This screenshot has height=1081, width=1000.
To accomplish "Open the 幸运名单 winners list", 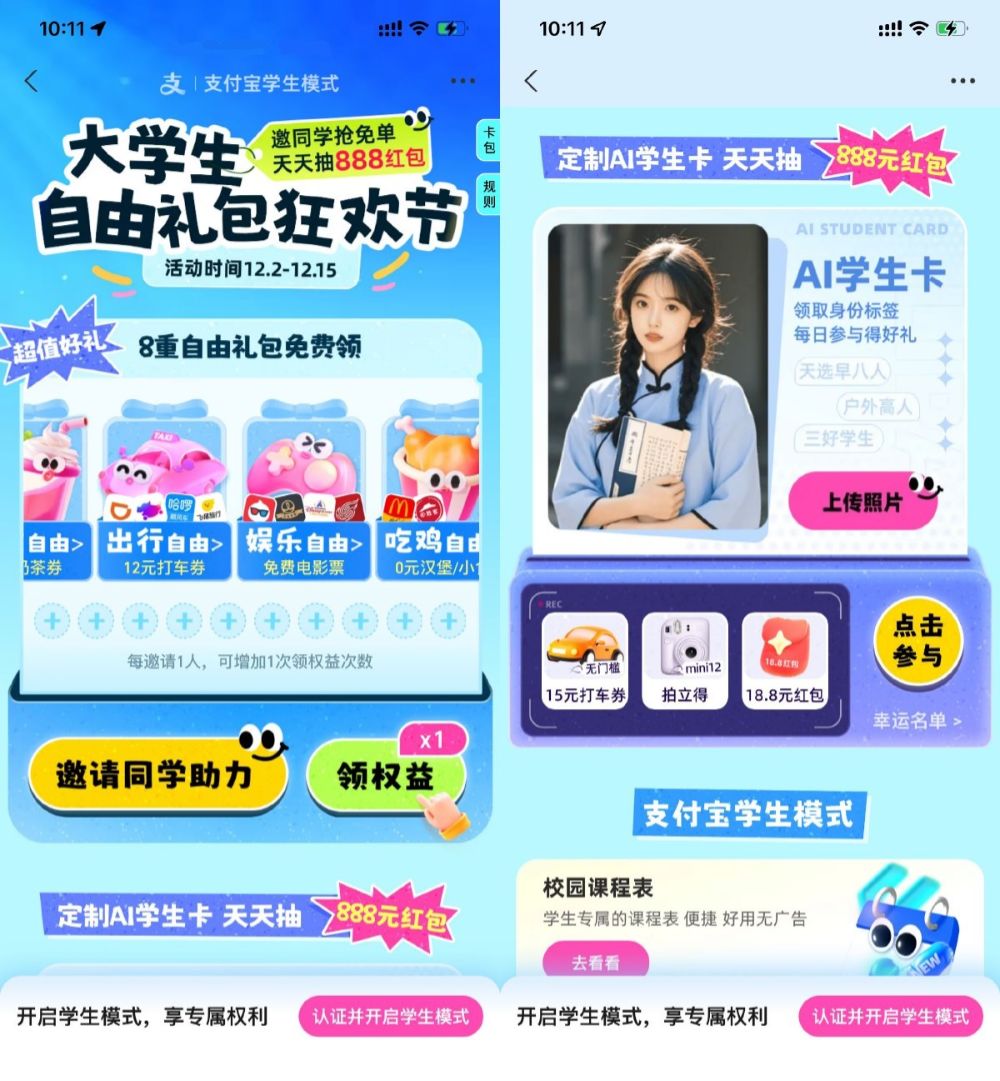I will (x=917, y=720).
